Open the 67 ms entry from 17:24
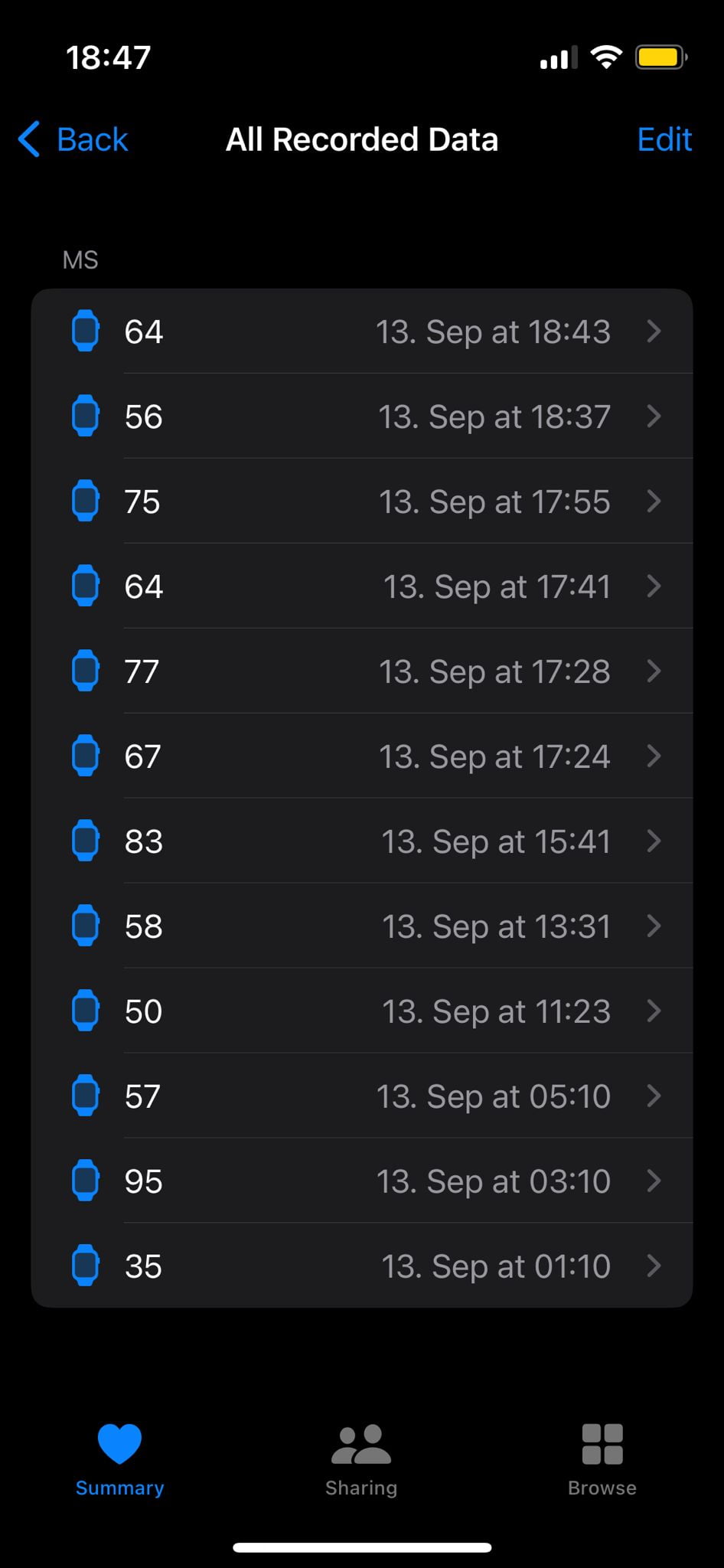The height and width of the screenshot is (1568, 724). point(362,756)
